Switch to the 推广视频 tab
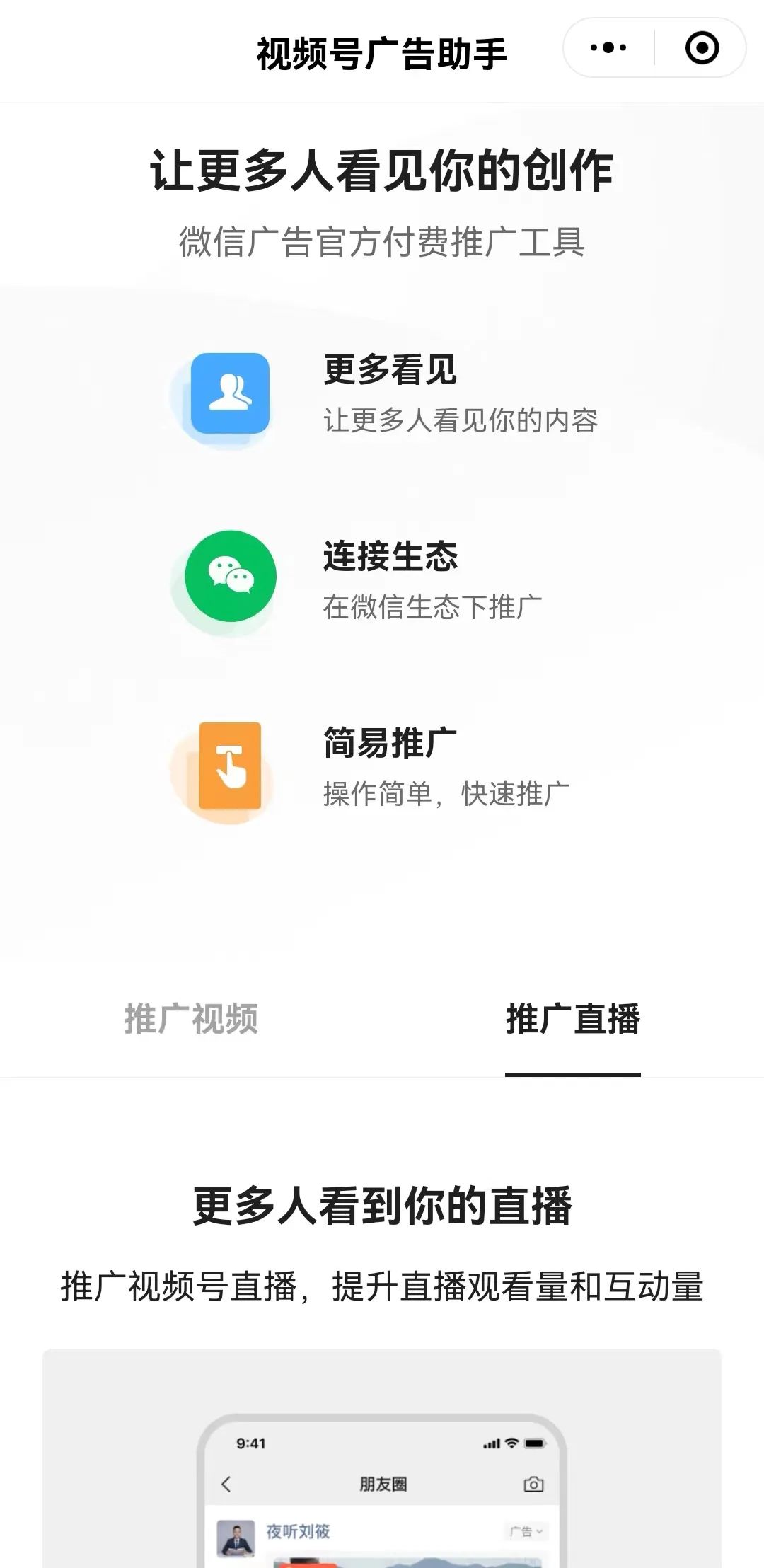The height and width of the screenshot is (1568, 764). [191, 1020]
